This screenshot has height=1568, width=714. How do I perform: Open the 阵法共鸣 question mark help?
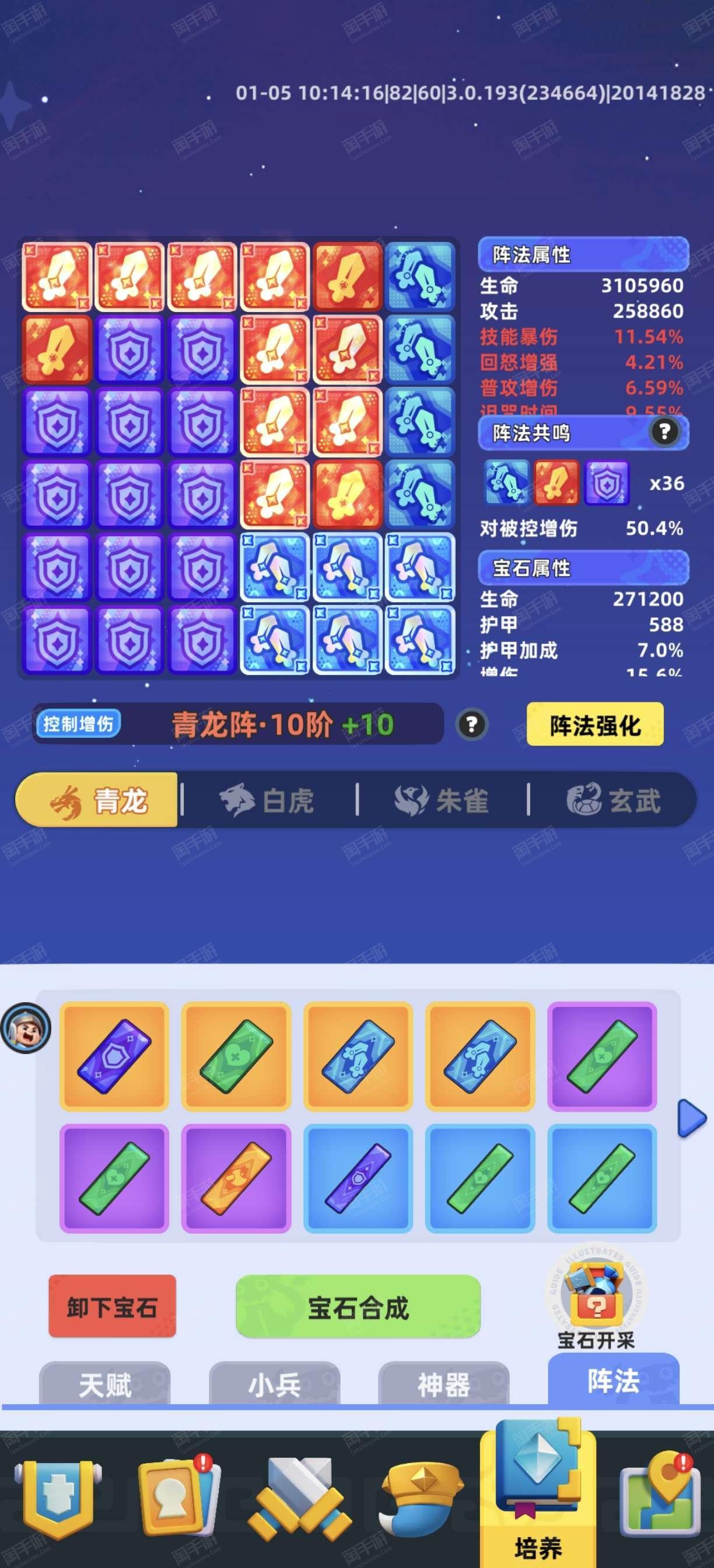click(x=664, y=432)
